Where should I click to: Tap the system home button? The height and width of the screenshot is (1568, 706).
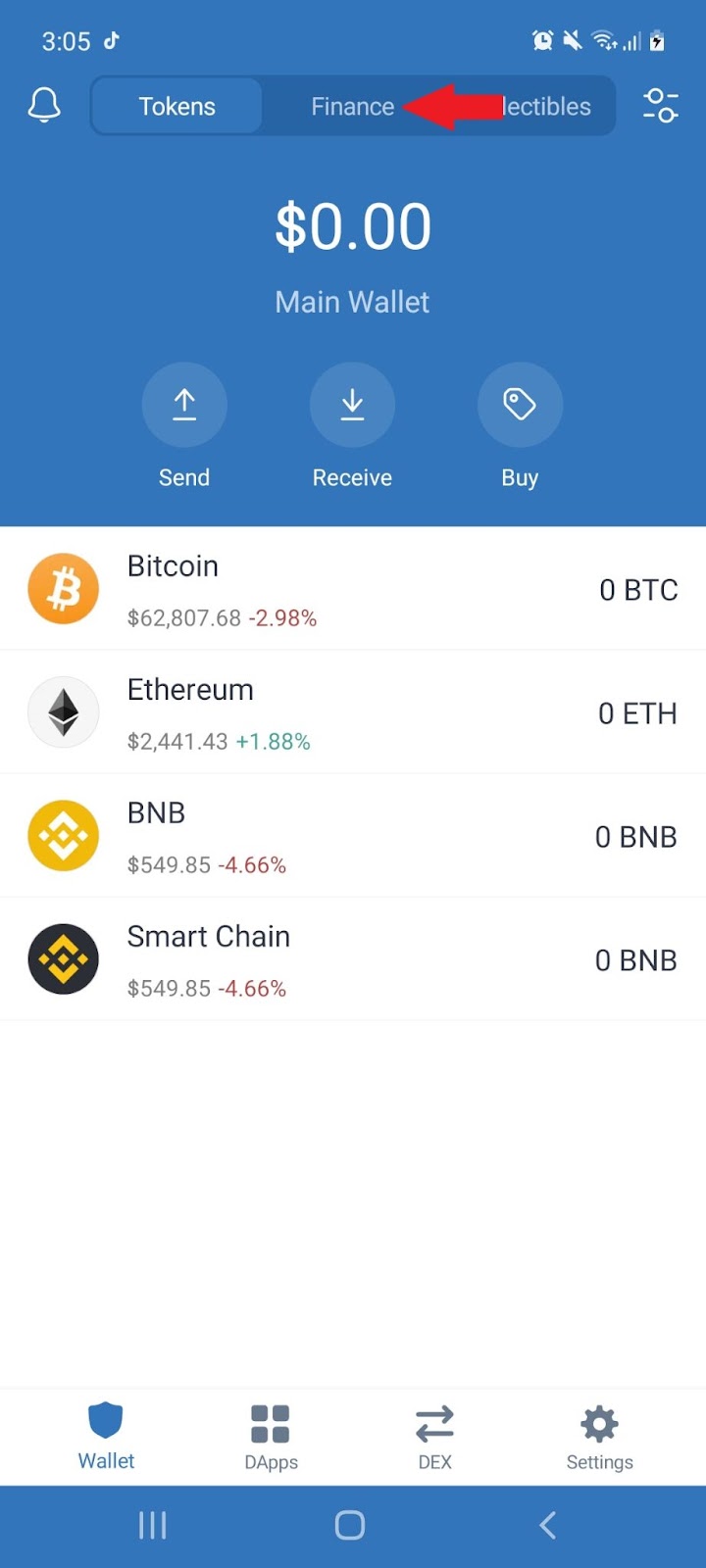[350, 1525]
